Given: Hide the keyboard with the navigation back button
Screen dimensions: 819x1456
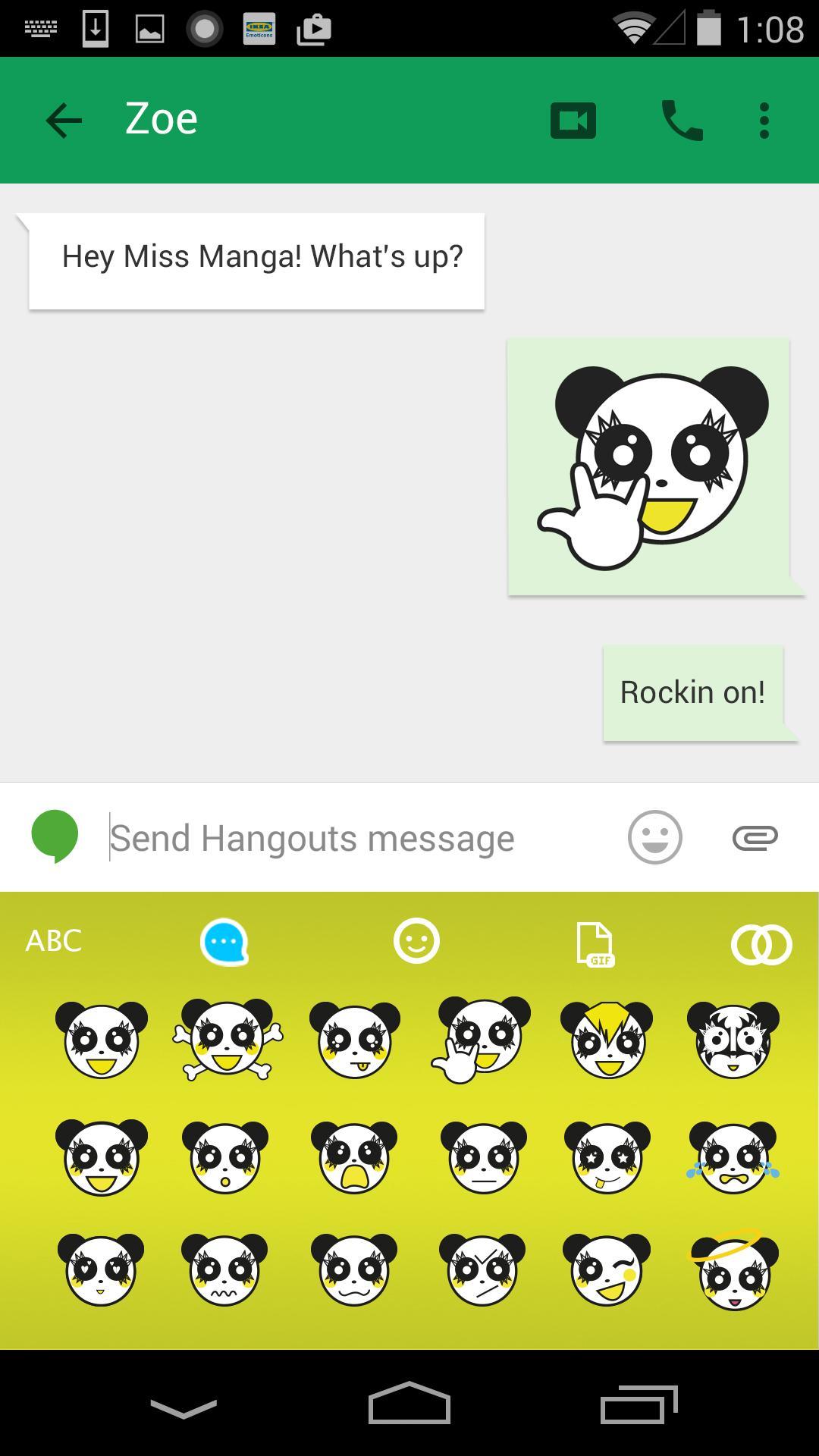Looking at the screenshot, I should (184, 1407).
